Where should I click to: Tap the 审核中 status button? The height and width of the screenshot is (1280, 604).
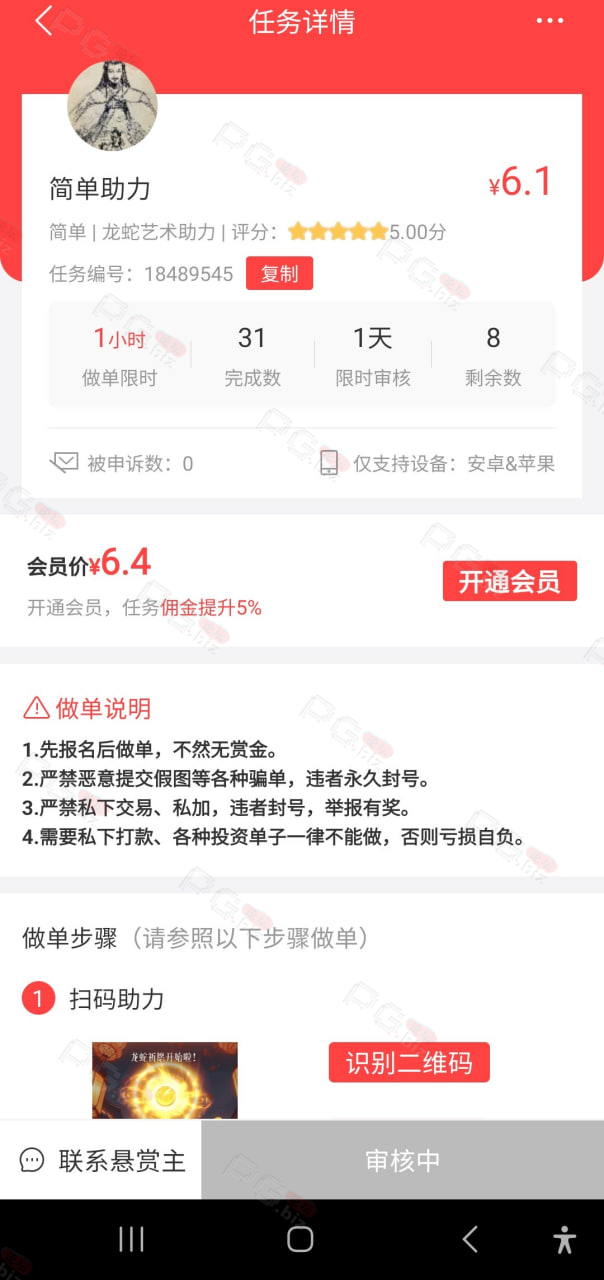coord(402,1160)
